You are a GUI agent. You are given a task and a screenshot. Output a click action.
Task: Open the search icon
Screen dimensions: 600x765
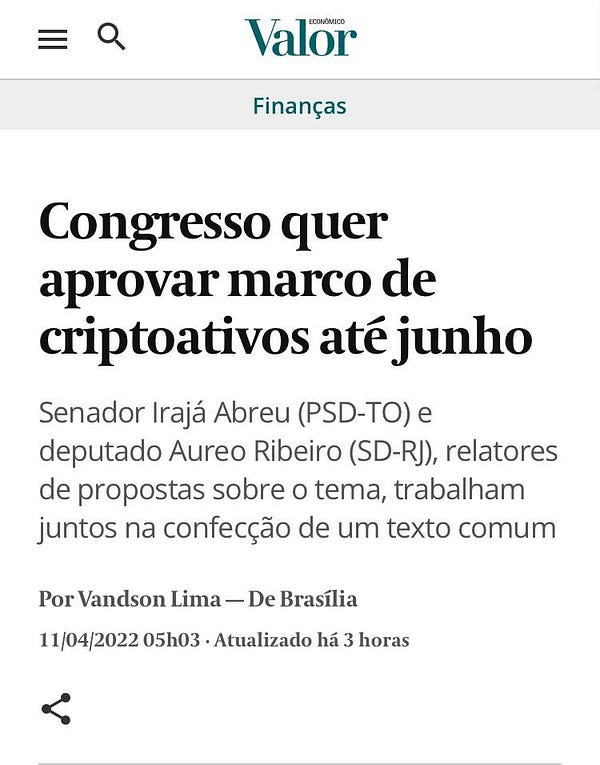tap(111, 37)
